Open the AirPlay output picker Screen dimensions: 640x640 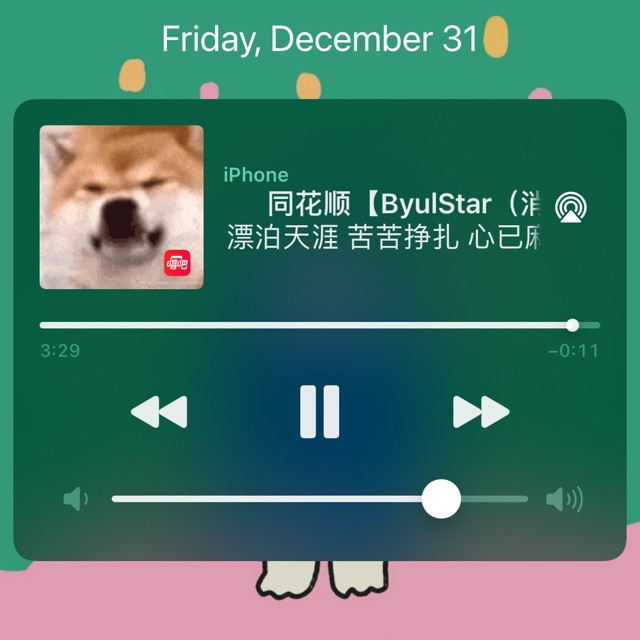pos(571,207)
